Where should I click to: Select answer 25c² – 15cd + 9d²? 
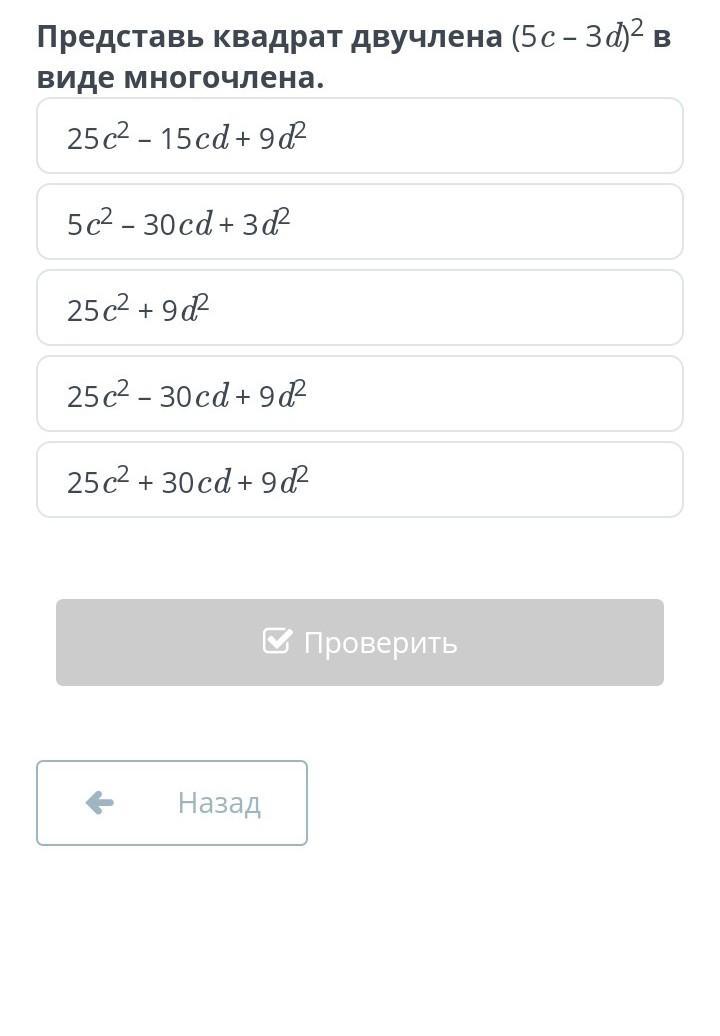point(359,135)
